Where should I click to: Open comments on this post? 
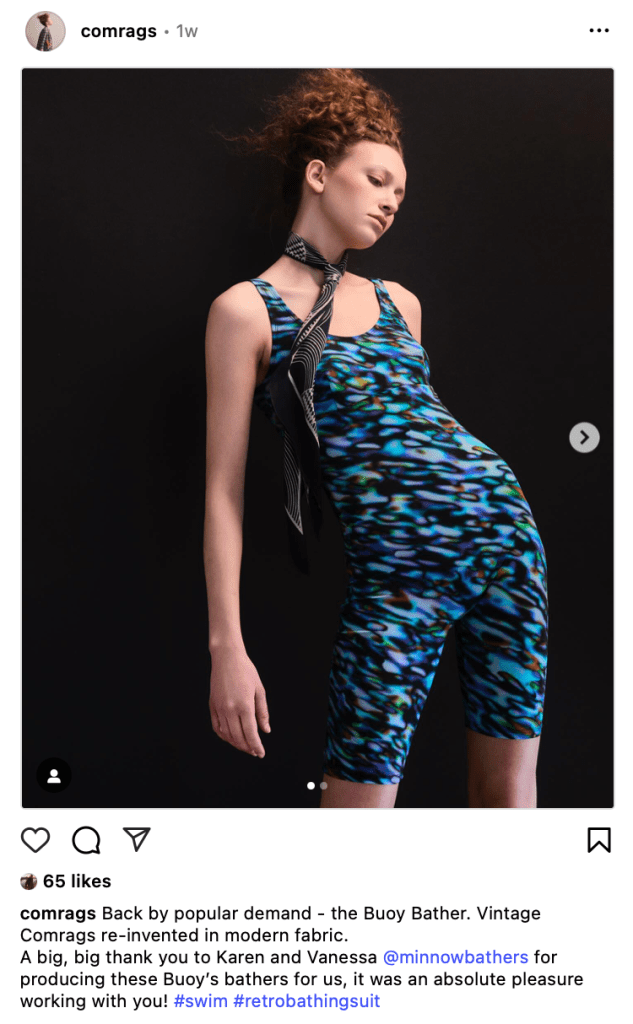point(87,840)
